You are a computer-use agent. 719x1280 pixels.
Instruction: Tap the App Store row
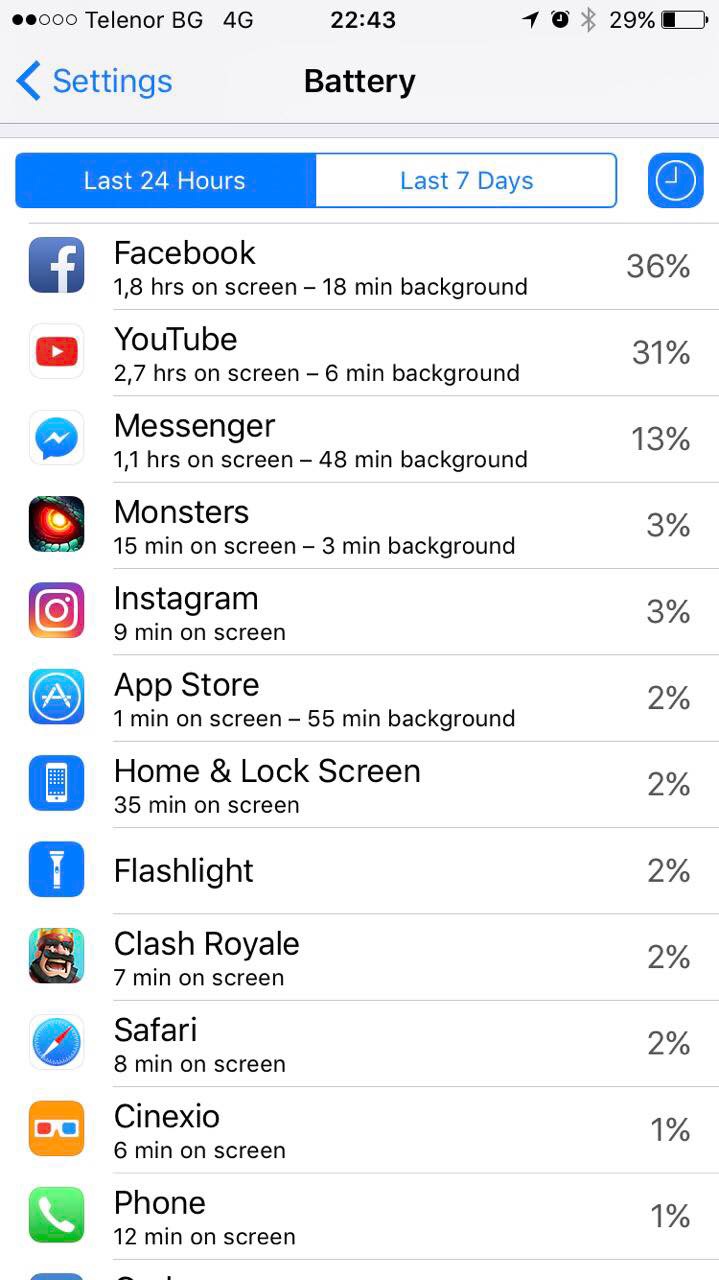pyautogui.click(x=360, y=698)
